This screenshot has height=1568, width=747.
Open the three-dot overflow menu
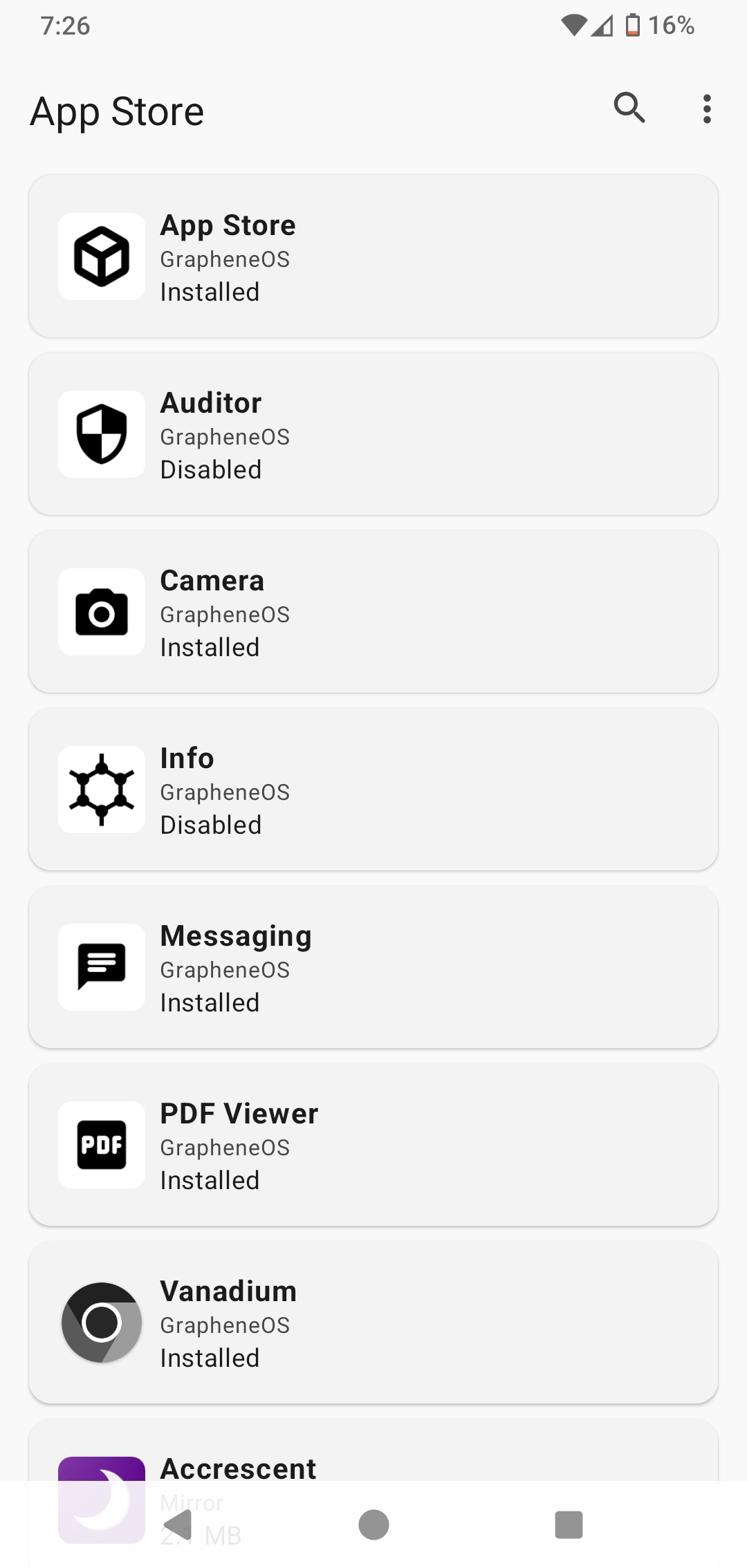pos(706,109)
